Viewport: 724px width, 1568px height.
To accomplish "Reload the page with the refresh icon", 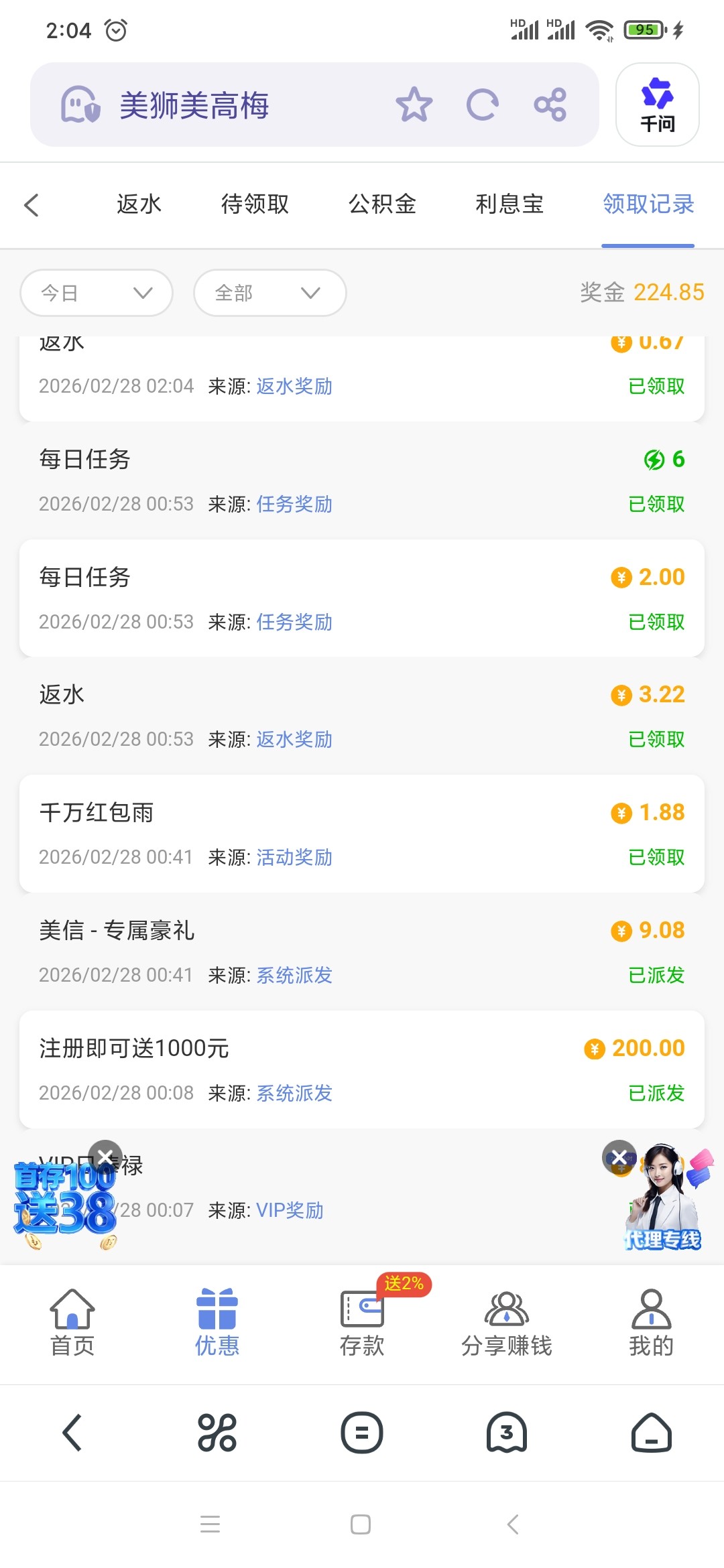I will (x=482, y=105).
